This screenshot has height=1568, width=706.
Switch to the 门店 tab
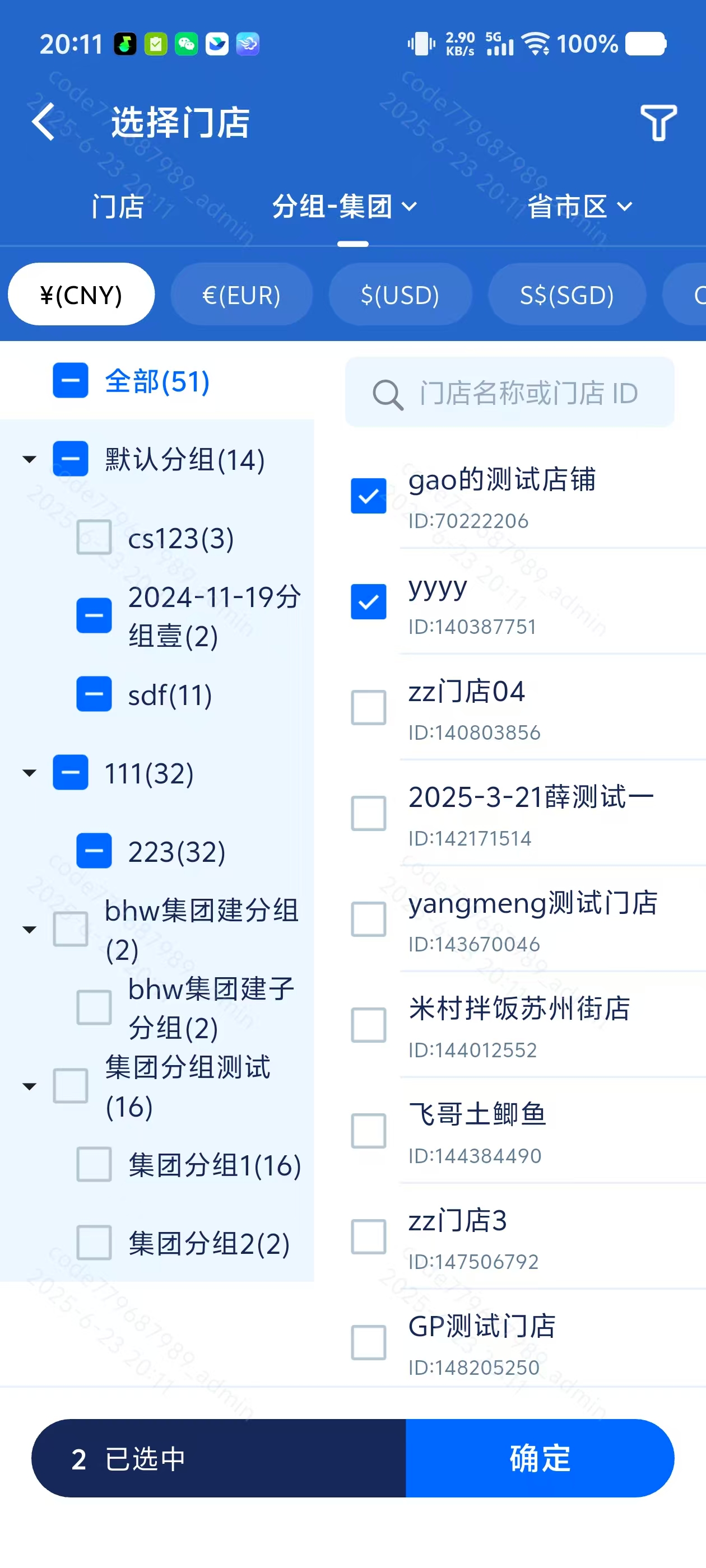(x=118, y=206)
